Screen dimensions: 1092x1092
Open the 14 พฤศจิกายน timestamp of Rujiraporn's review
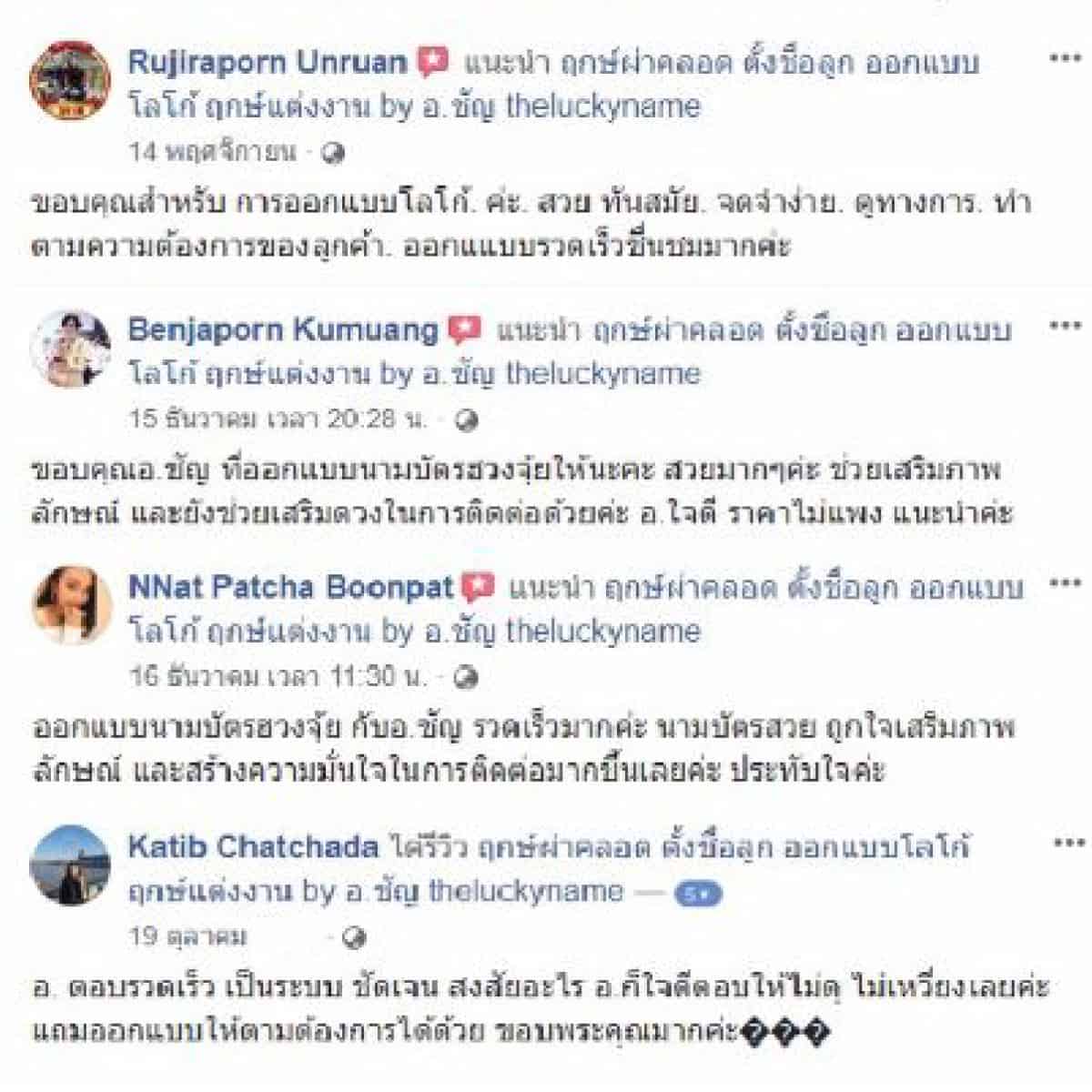point(213,152)
